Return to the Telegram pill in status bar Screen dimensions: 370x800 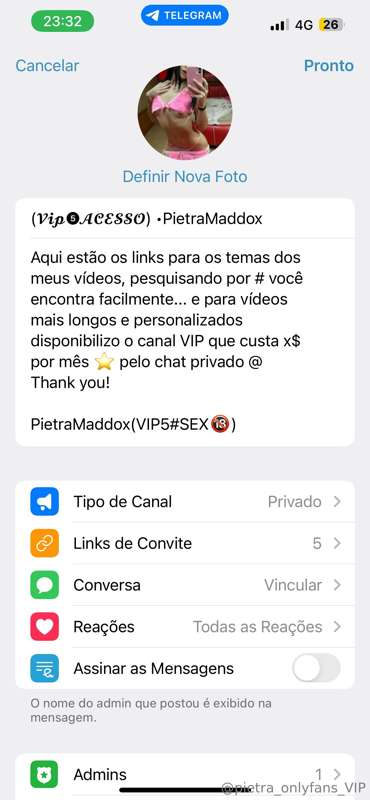tap(185, 15)
